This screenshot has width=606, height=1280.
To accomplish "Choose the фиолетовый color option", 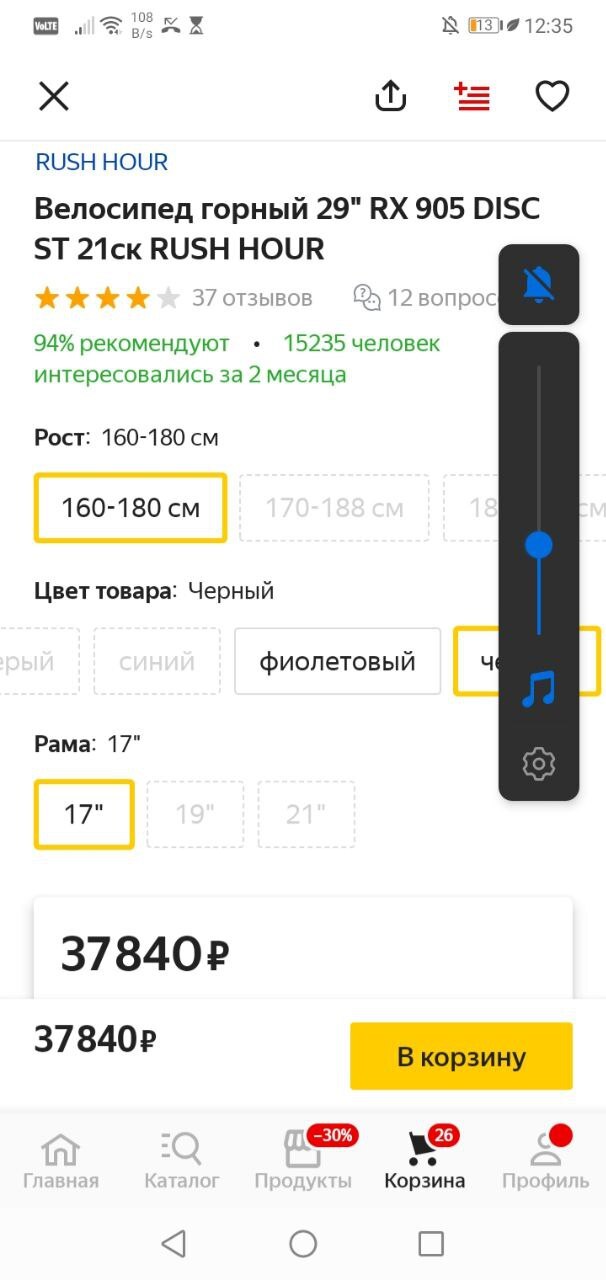I will click(x=337, y=661).
